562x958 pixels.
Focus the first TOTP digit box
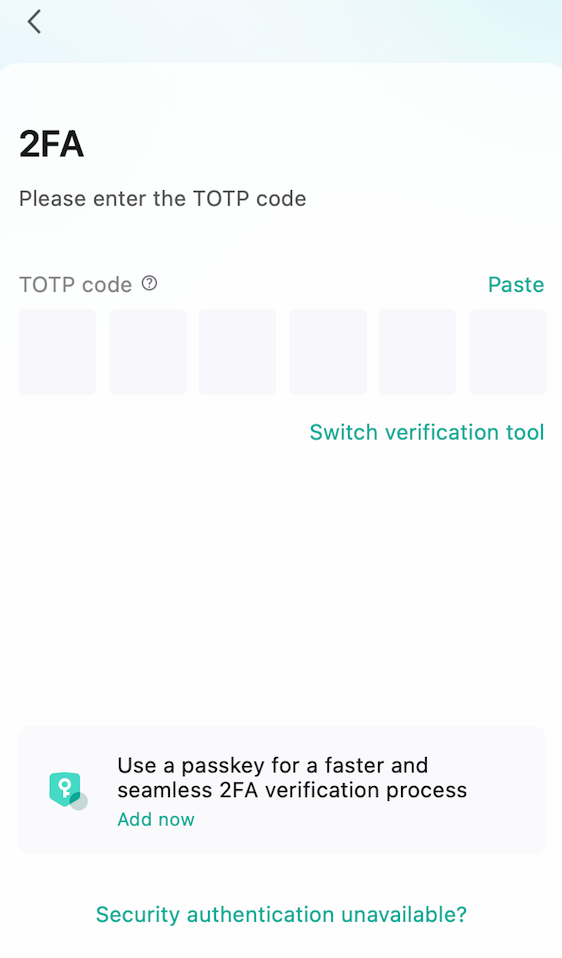(x=57, y=352)
